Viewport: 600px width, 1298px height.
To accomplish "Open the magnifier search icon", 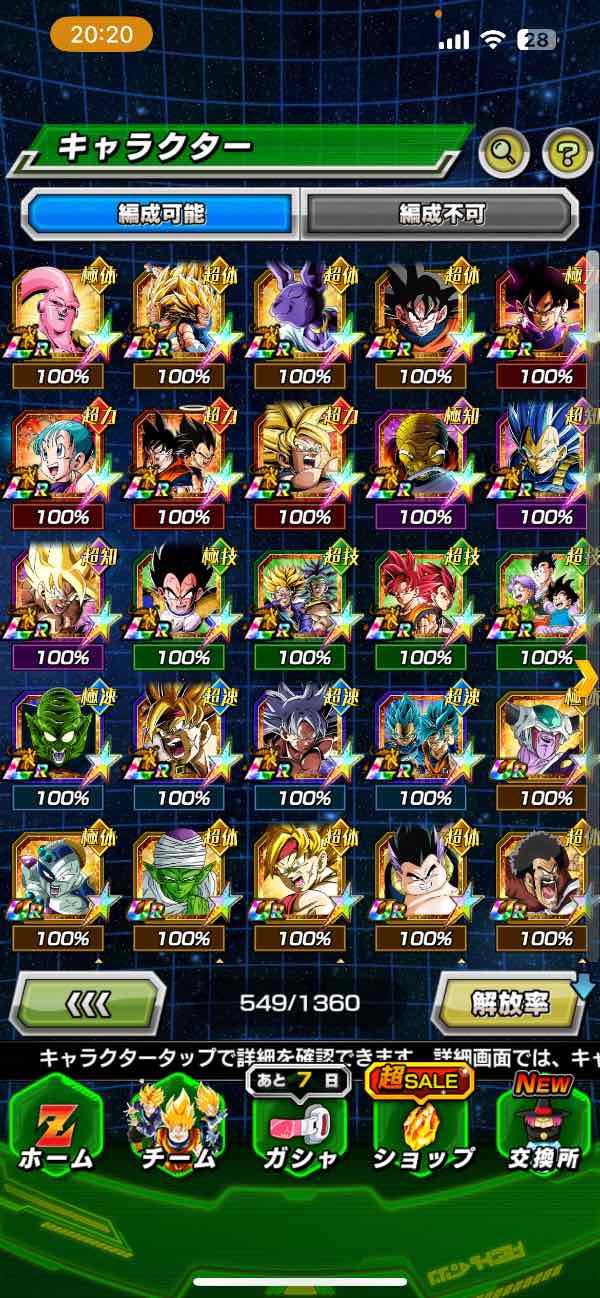I will (505, 153).
